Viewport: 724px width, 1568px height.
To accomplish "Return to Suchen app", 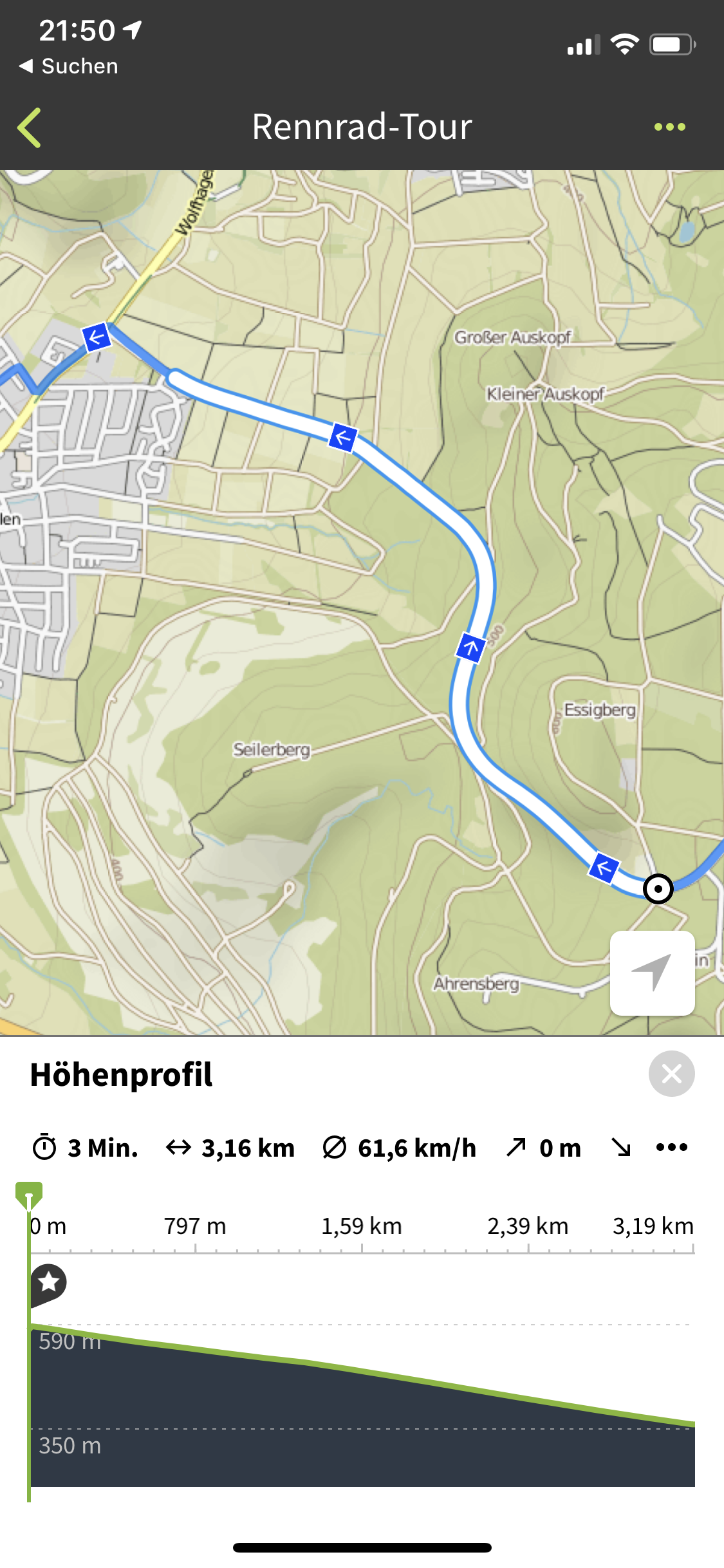I will (68, 66).
